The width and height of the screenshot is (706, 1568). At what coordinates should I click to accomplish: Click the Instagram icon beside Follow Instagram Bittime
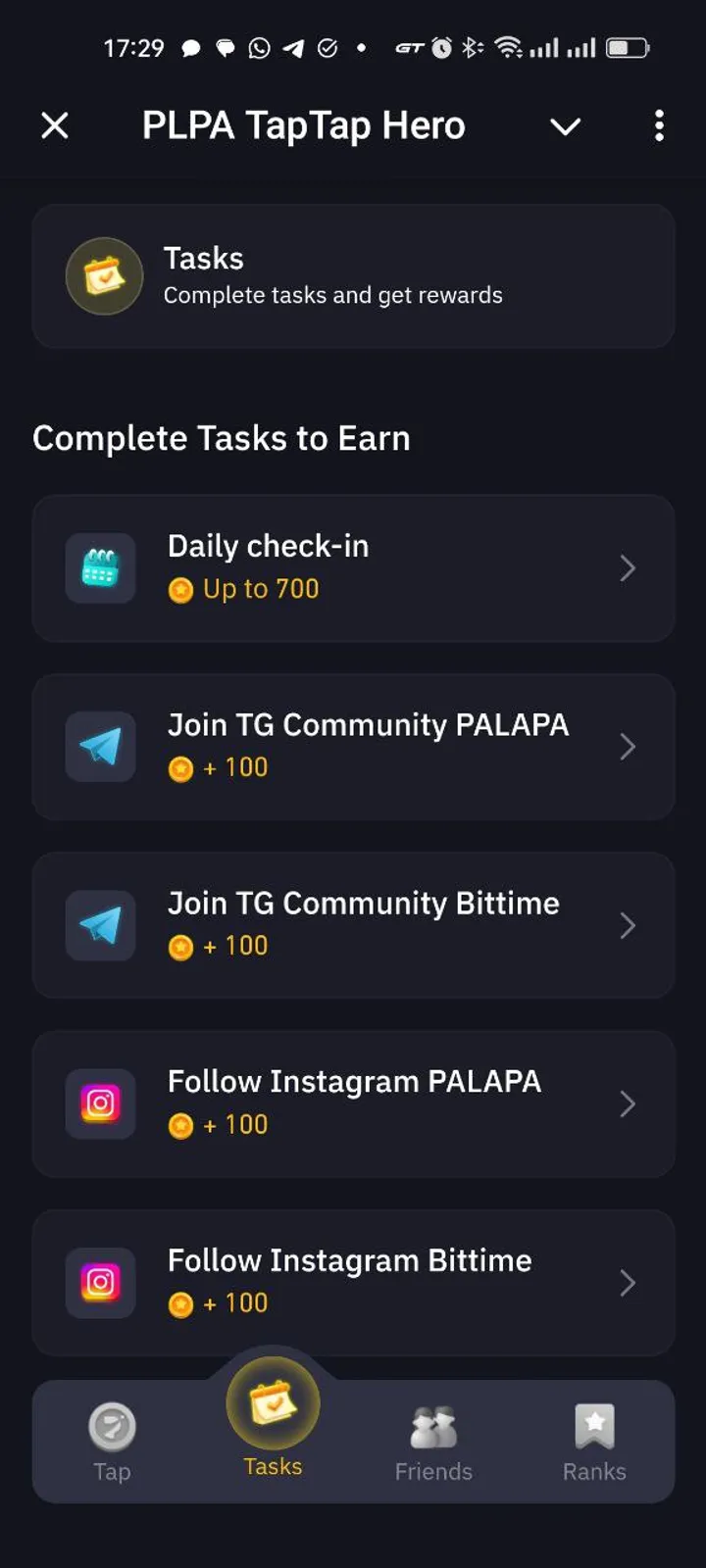coord(99,1281)
